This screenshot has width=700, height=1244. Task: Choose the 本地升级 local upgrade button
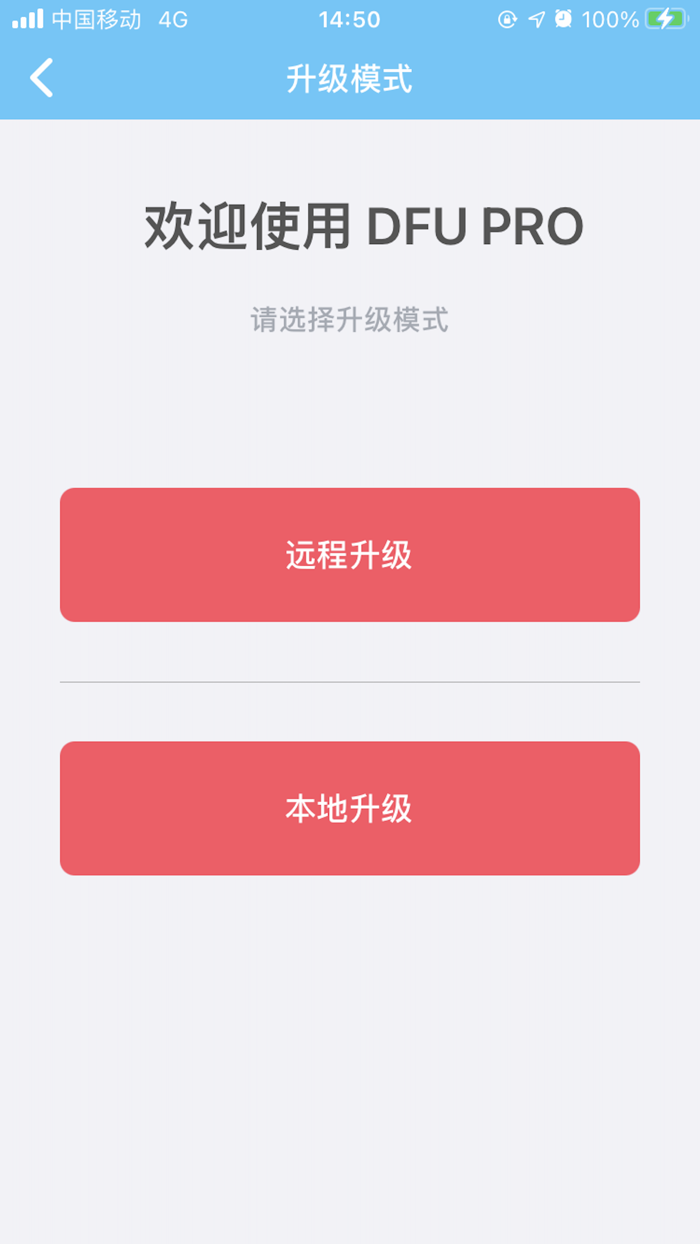[349, 808]
